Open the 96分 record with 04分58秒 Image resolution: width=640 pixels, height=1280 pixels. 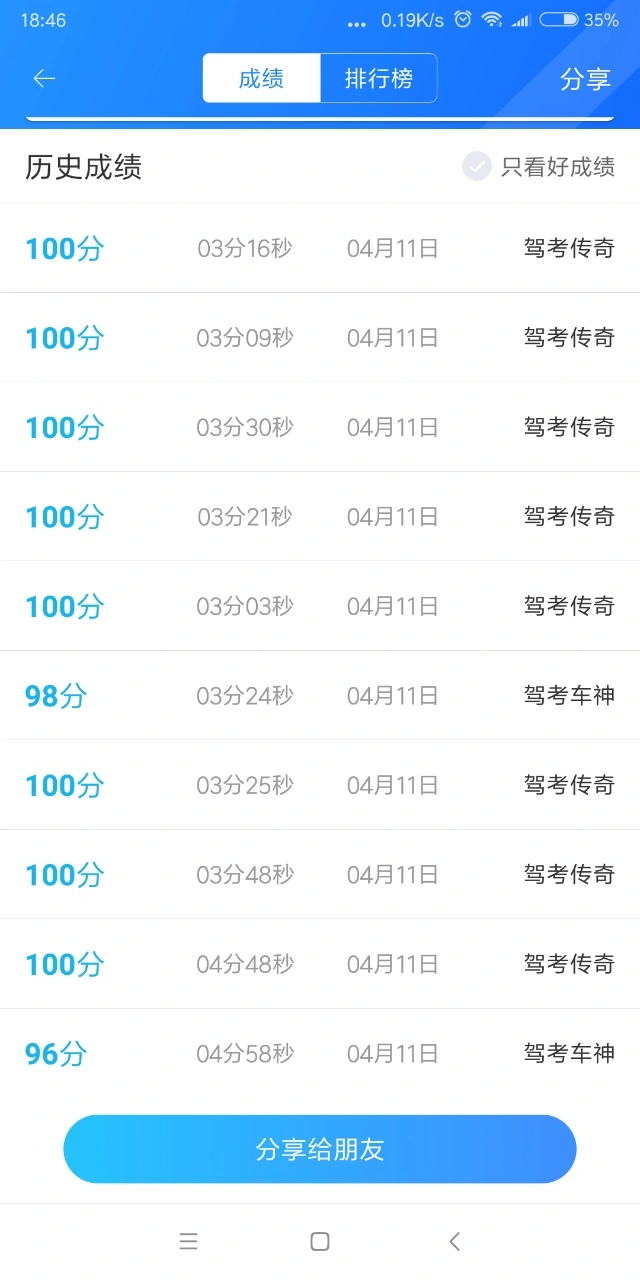(x=320, y=1053)
